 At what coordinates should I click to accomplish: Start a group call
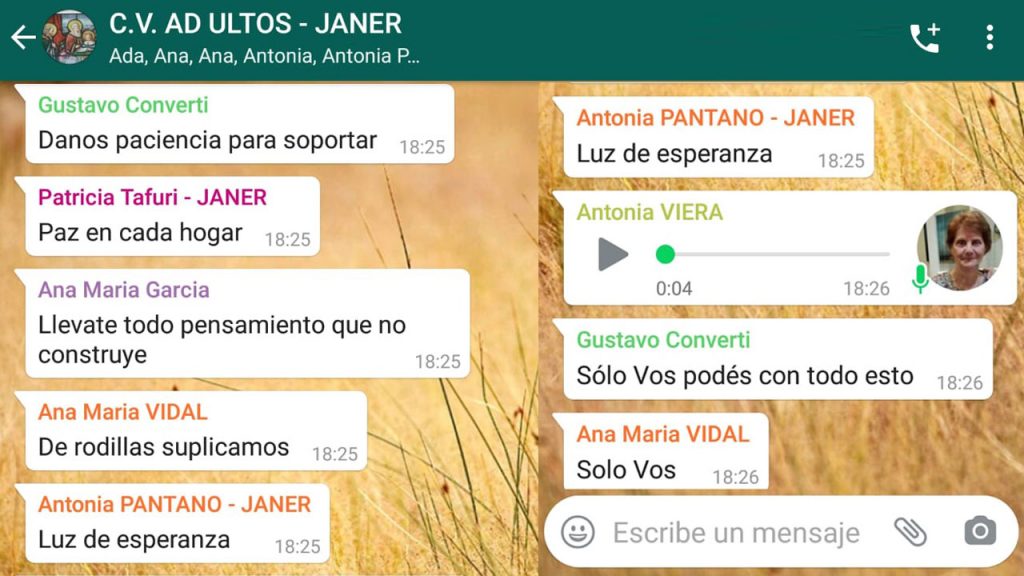pyautogui.click(x=924, y=38)
